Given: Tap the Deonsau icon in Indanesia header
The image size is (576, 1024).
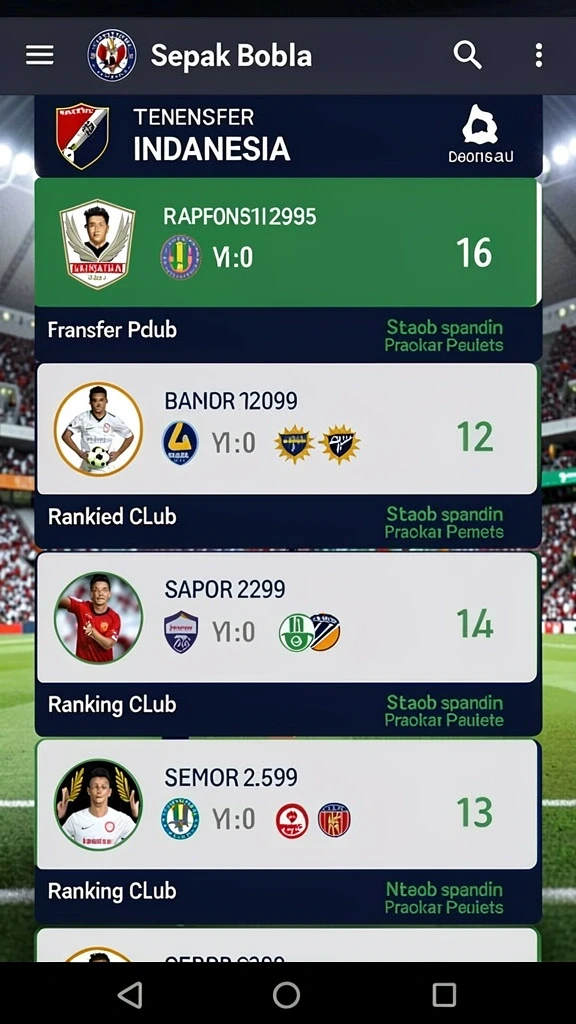Looking at the screenshot, I should pyautogui.click(x=480, y=134).
